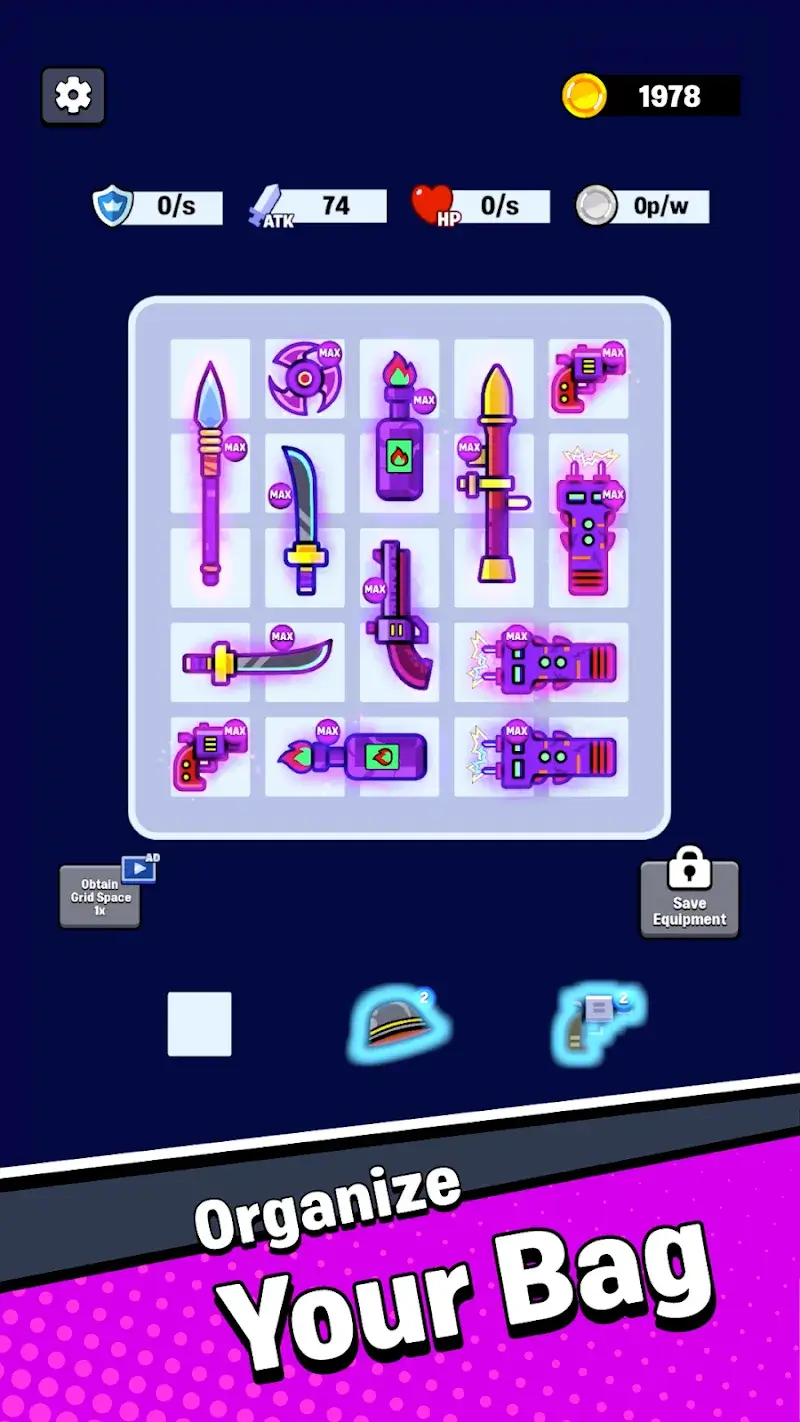The width and height of the screenshot is (800, 1422).
Task: Tap the empty inventory slot below the grid
Action: (x=199, y=1021)
